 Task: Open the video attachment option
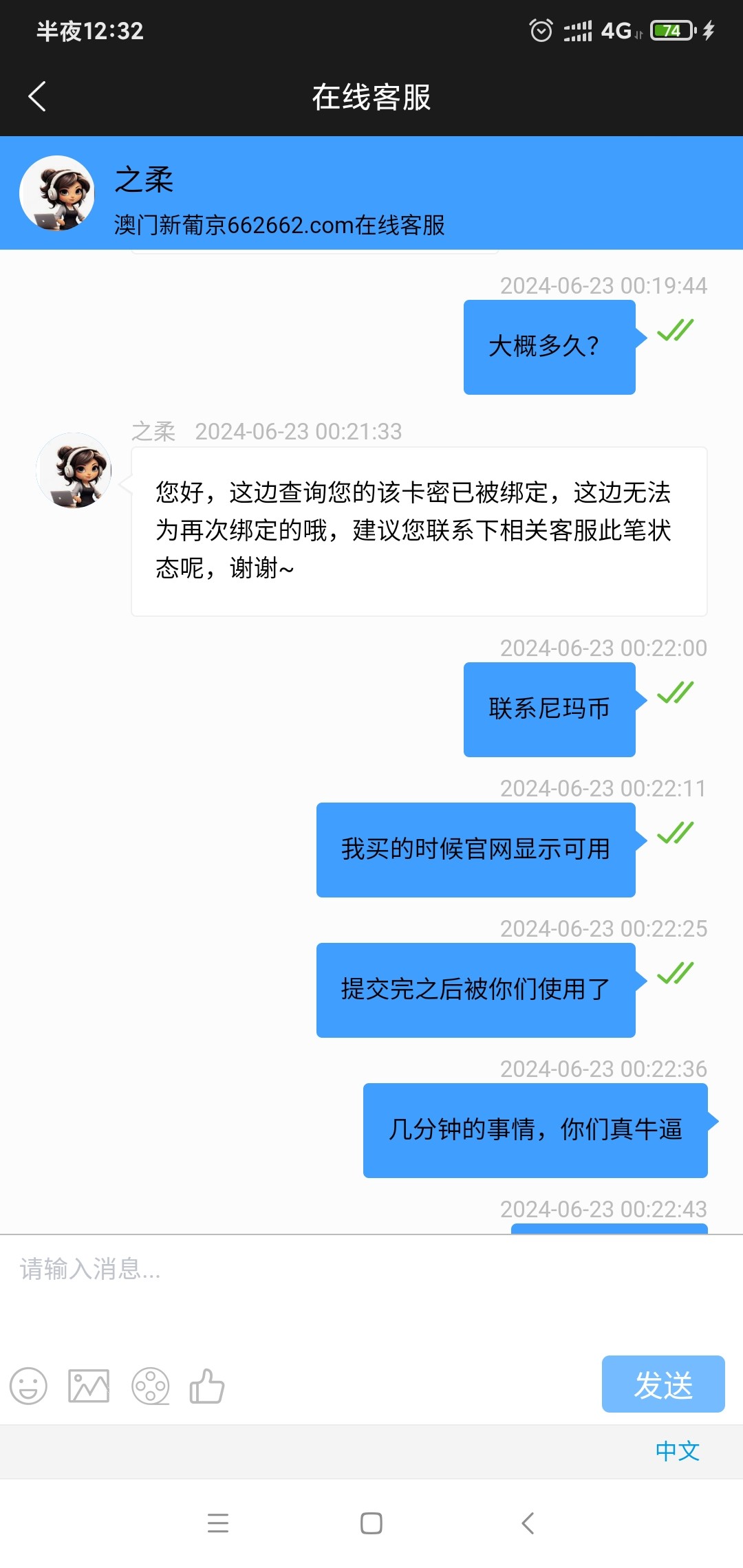151,1386
